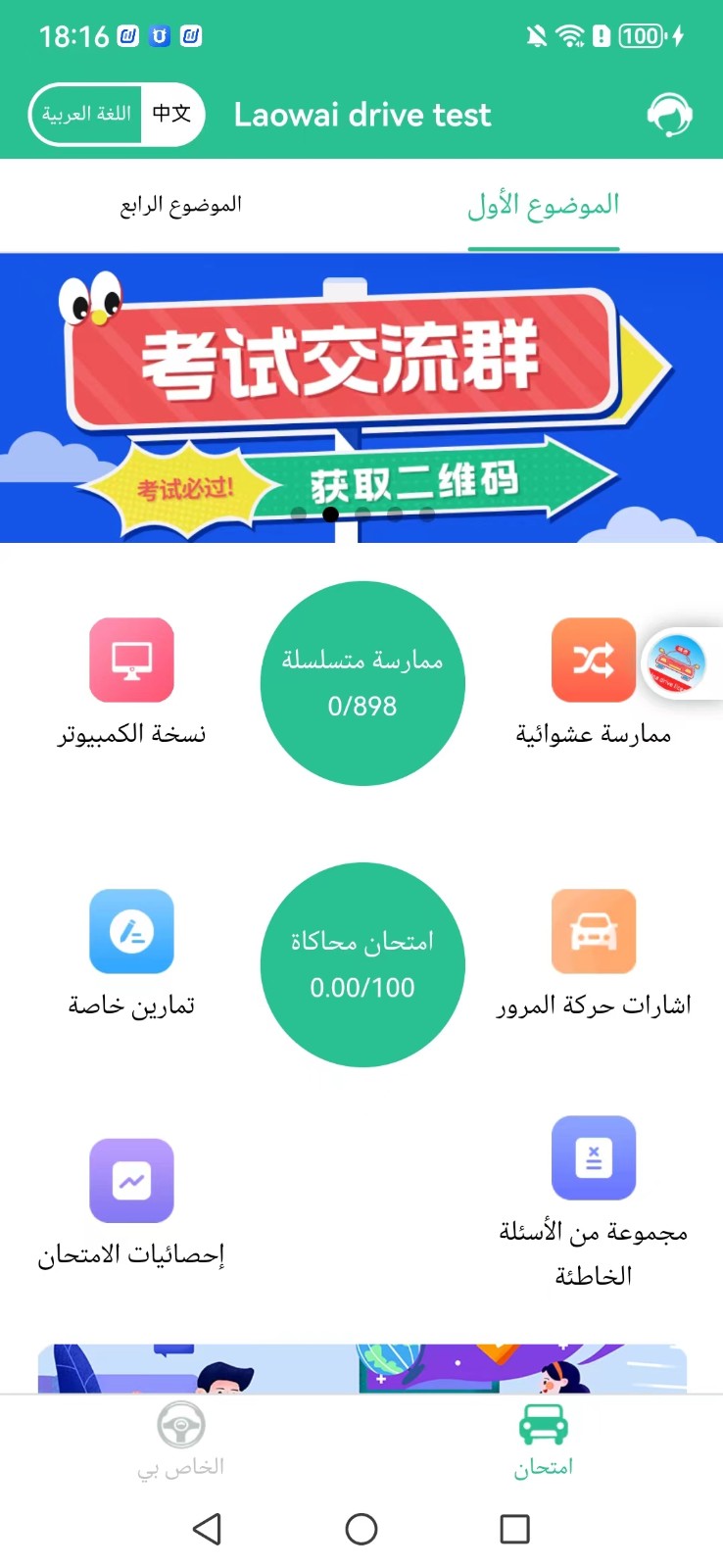723x1568 pixels.
Task: Start ممارسة متسلسلة sequential practice
Action: (362, 683)
